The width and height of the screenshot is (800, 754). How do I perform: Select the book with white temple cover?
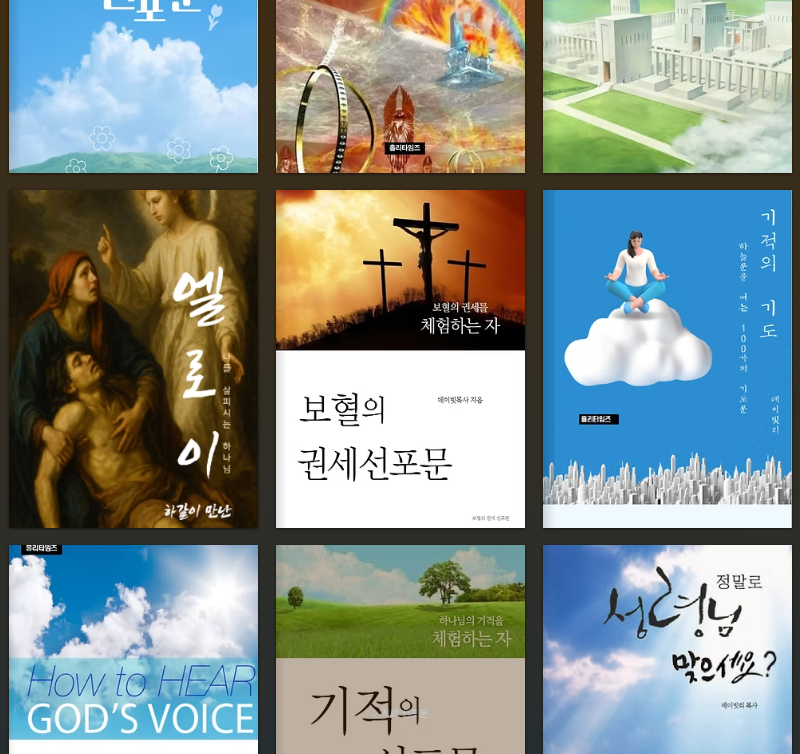[x=667, y=86]
